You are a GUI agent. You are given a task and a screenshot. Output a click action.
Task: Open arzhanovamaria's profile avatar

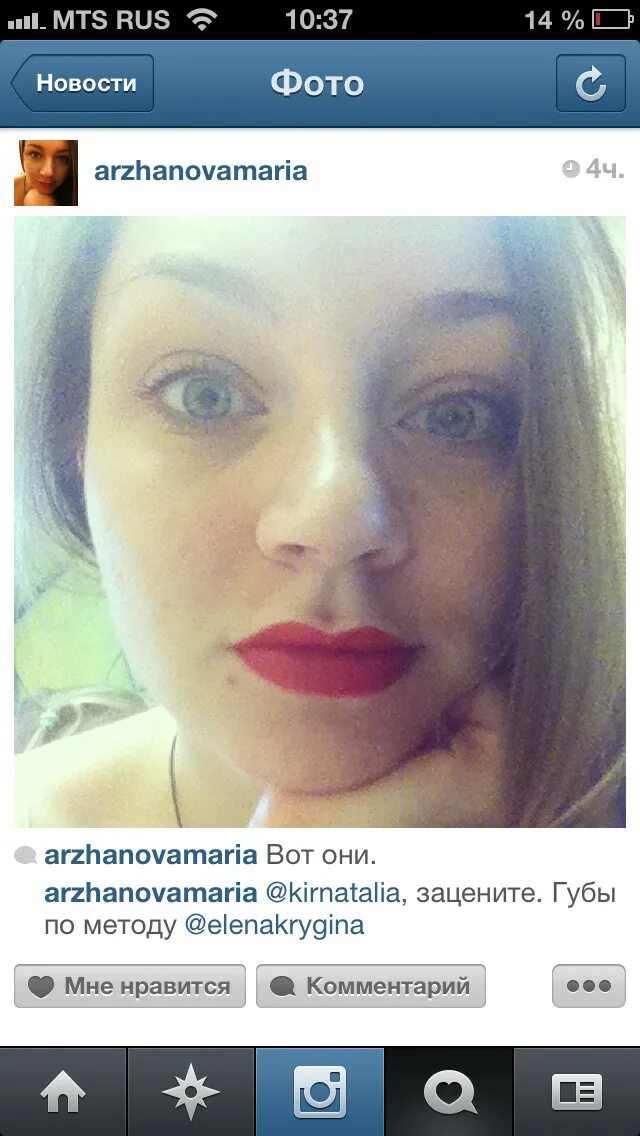pos(46,172)
